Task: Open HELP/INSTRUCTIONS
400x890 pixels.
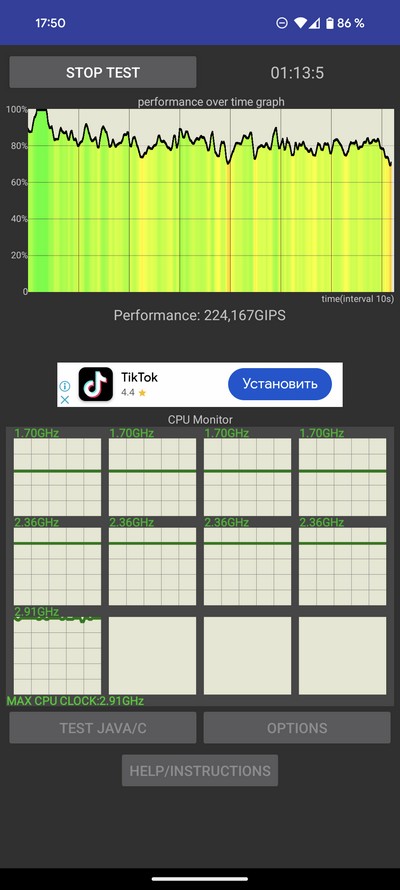Action: (200, 770)
